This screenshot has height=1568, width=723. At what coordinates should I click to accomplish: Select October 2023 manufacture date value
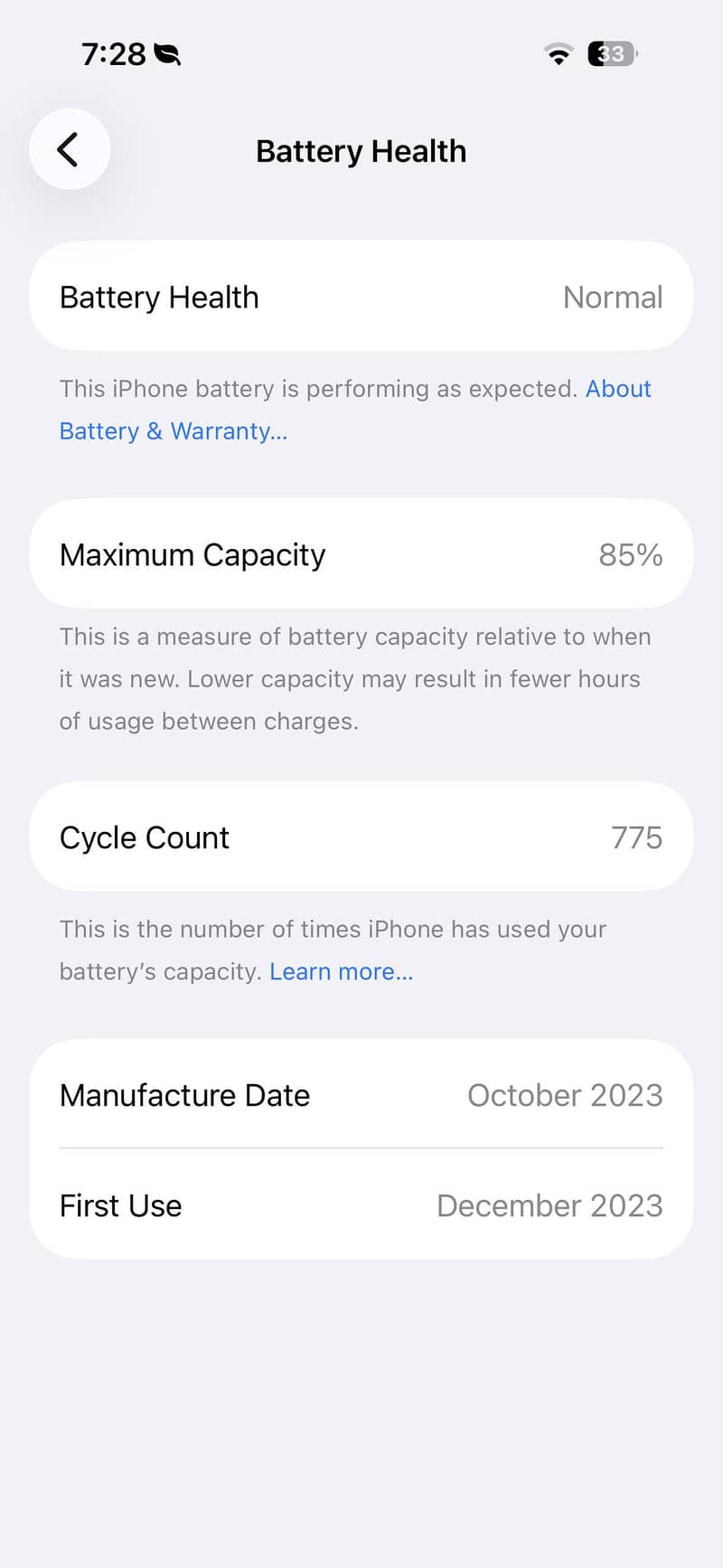pos(565,1095)
